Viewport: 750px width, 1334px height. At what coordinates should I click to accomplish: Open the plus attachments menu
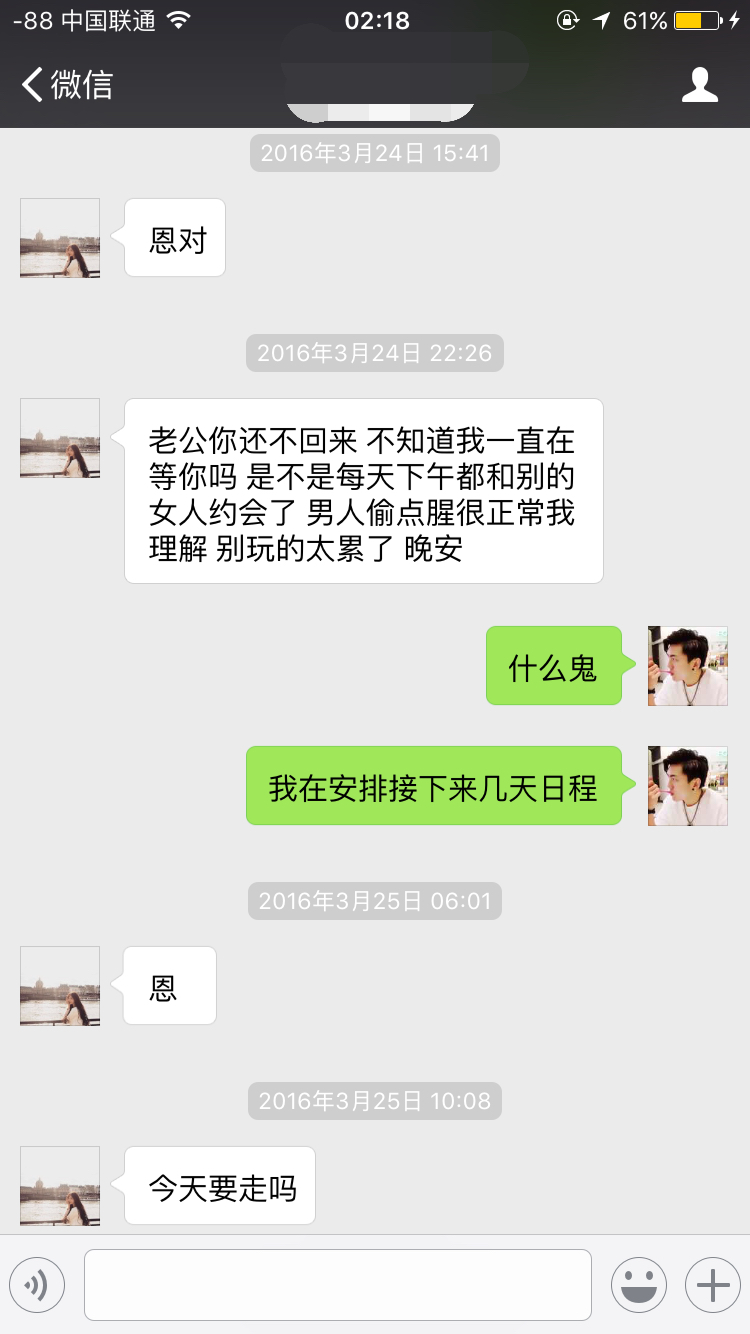point(712,1285)
